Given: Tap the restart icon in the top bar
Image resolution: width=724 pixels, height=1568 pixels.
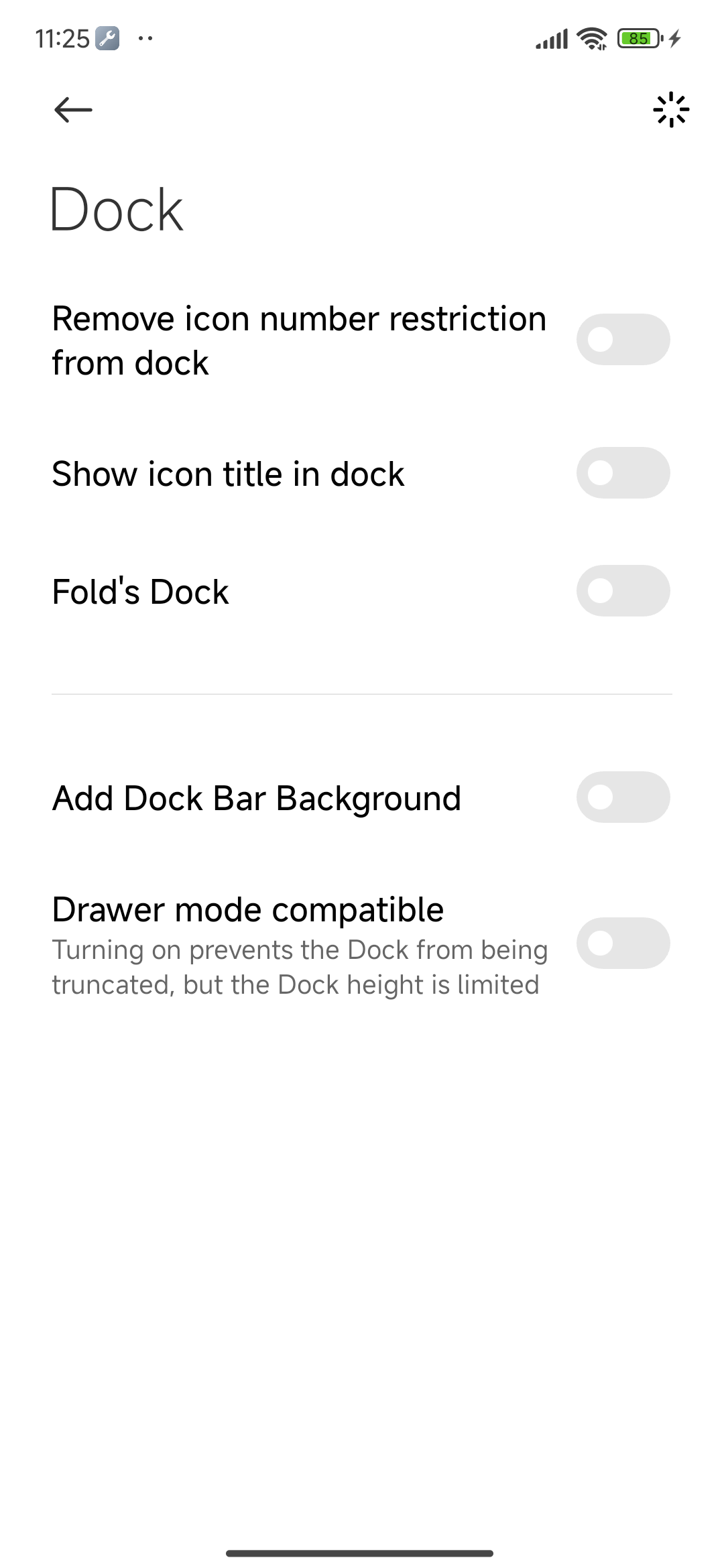Looking at the screenshot, I should tap(671, 110).
